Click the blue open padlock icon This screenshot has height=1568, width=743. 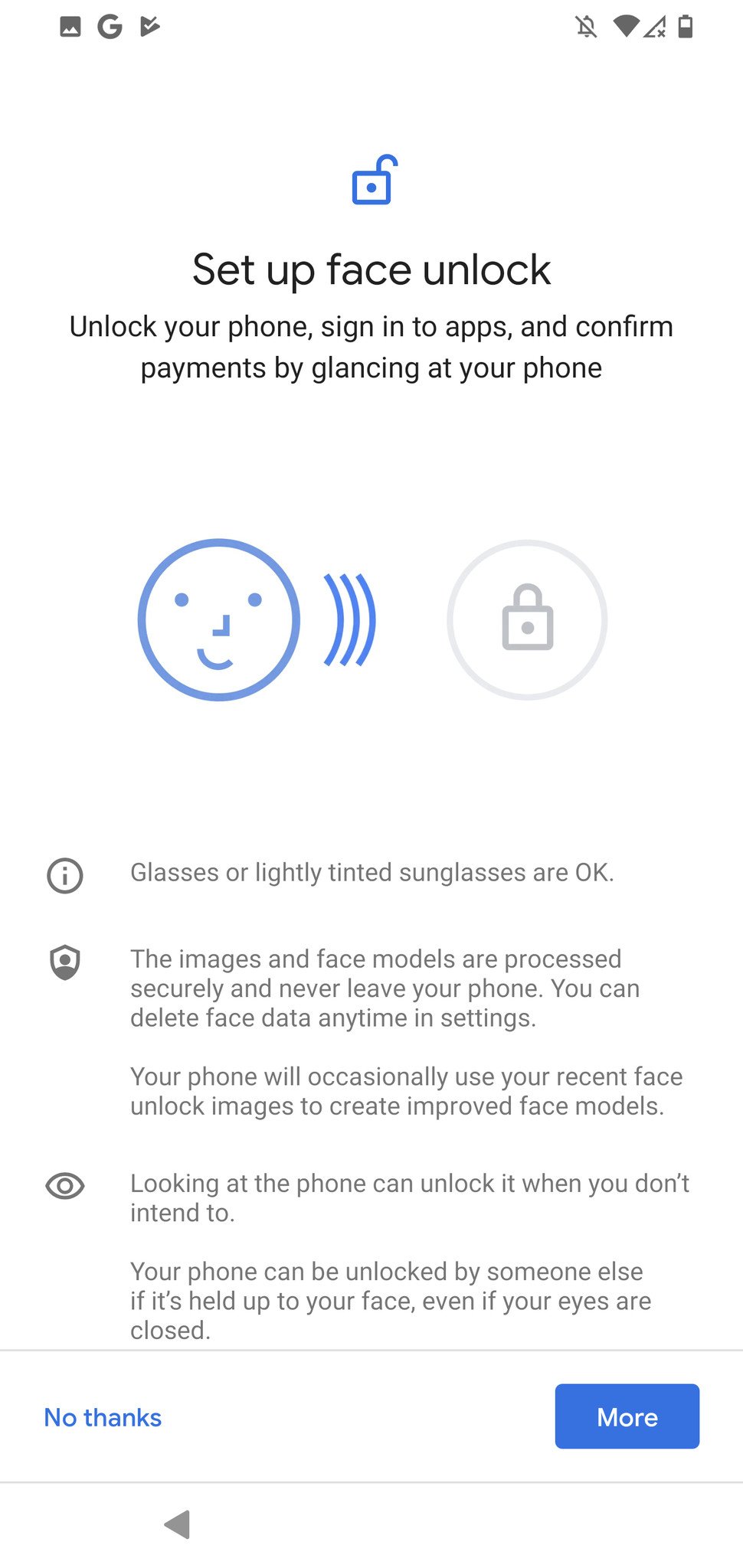click(x=371, y=181)
